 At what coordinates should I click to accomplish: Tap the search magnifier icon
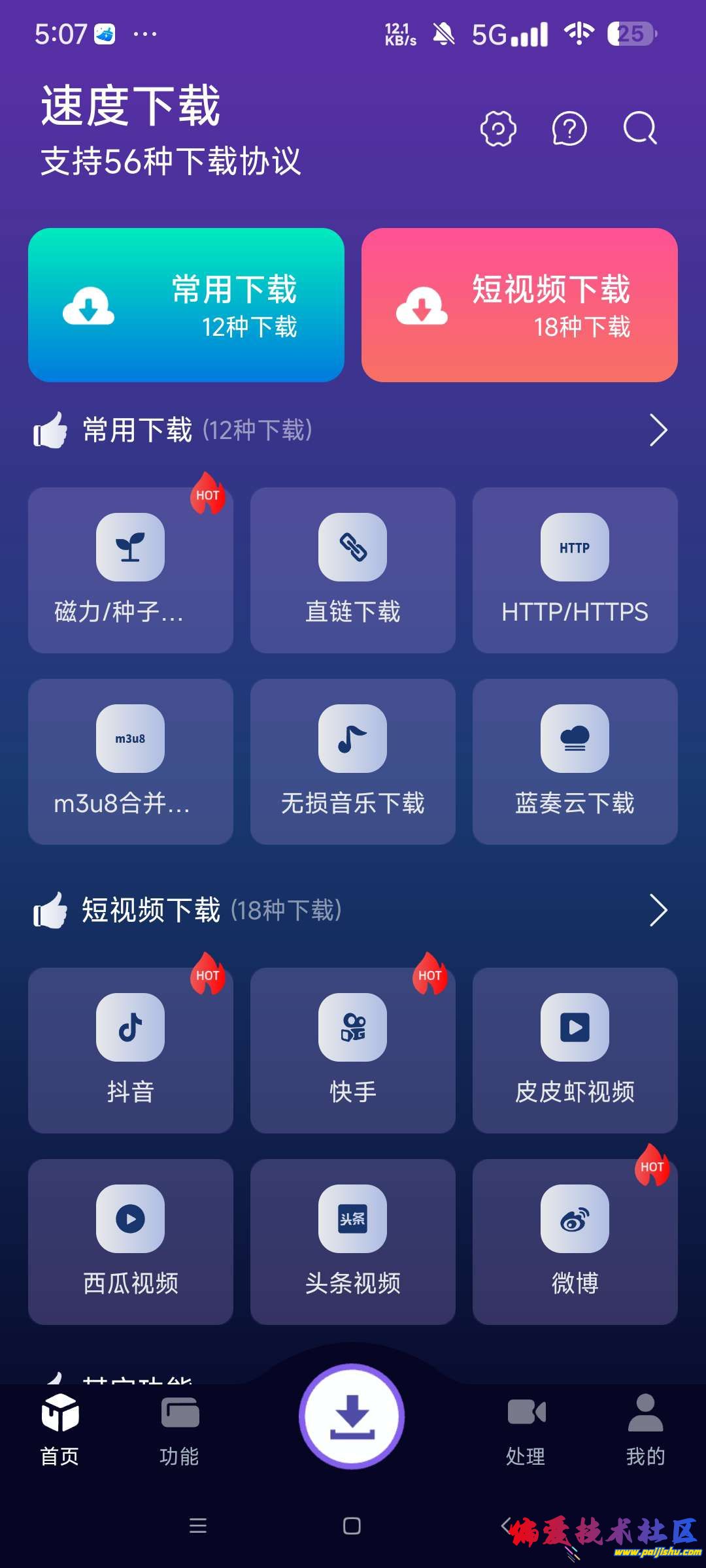[x=640, y=128]
